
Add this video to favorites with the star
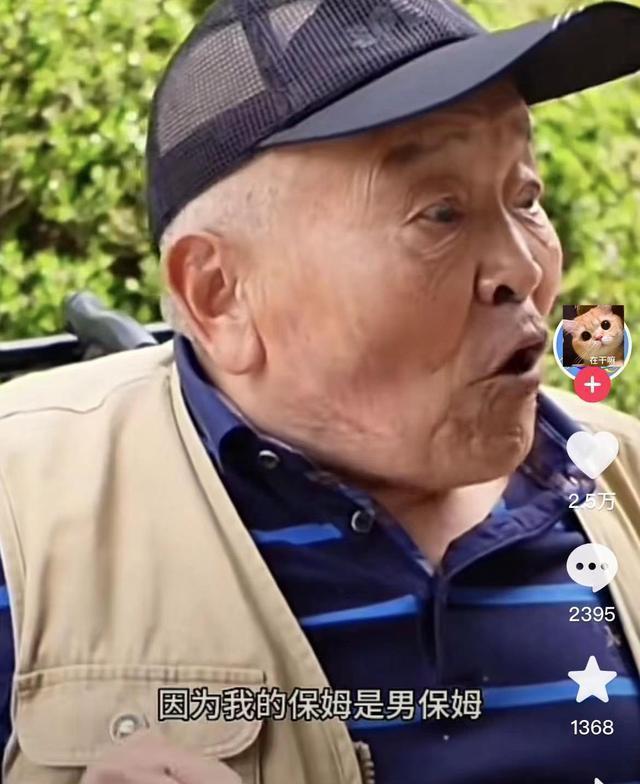coord(592,681)
